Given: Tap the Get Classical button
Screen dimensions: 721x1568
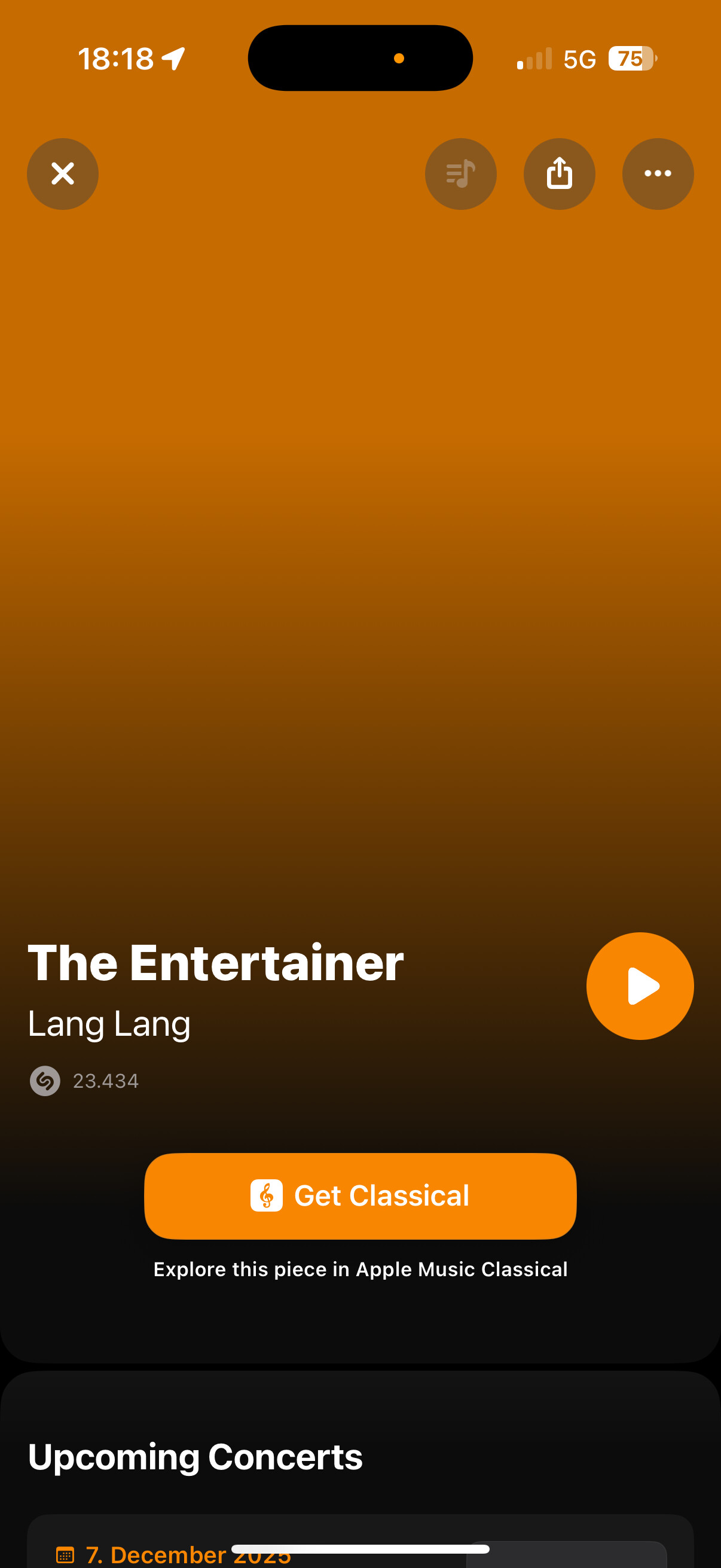Looking at the screenshot, I should pyautogui.click(x=360, y=1195).
